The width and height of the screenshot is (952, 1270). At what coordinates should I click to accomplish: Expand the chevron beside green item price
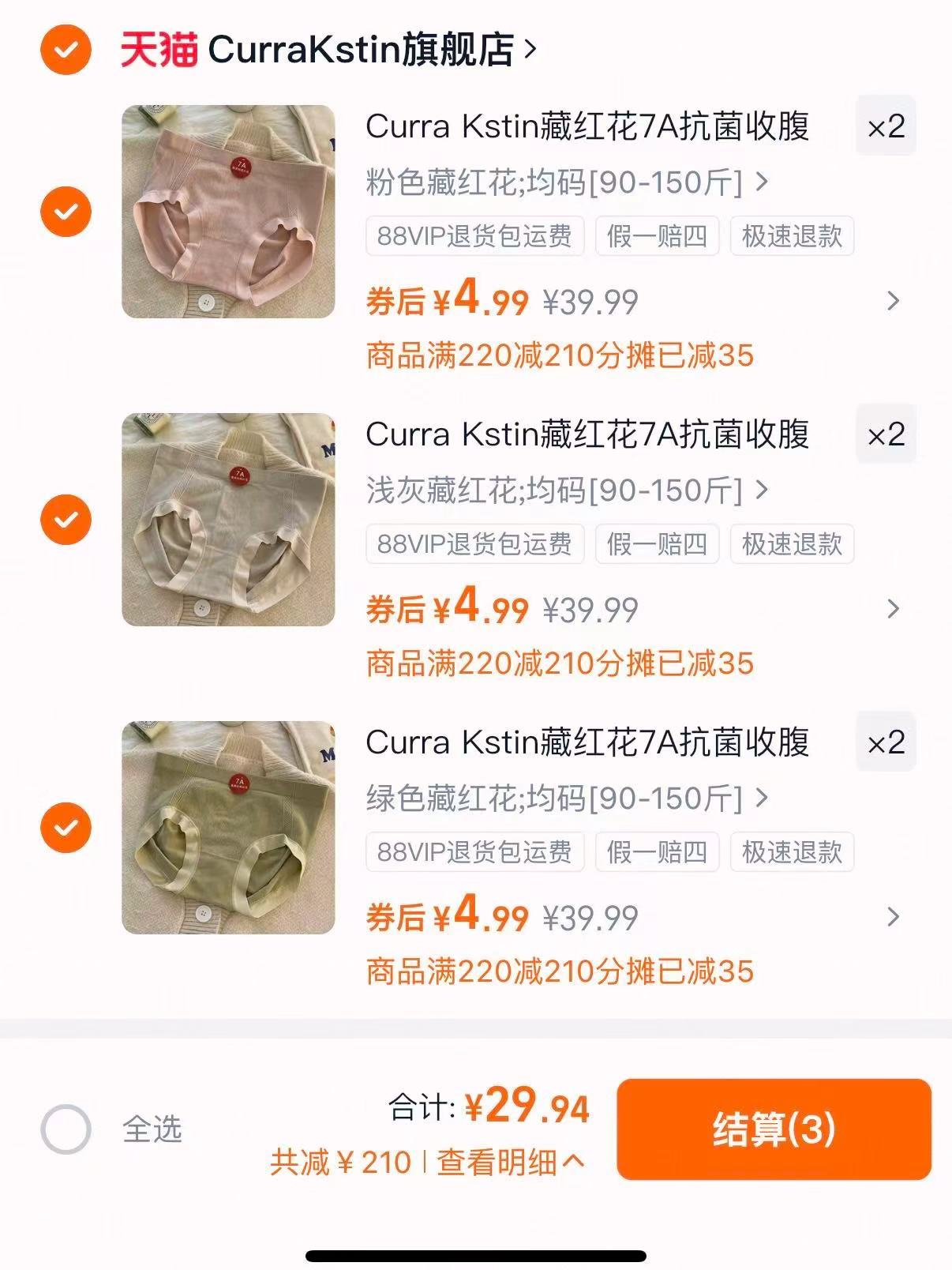point(893,918)
